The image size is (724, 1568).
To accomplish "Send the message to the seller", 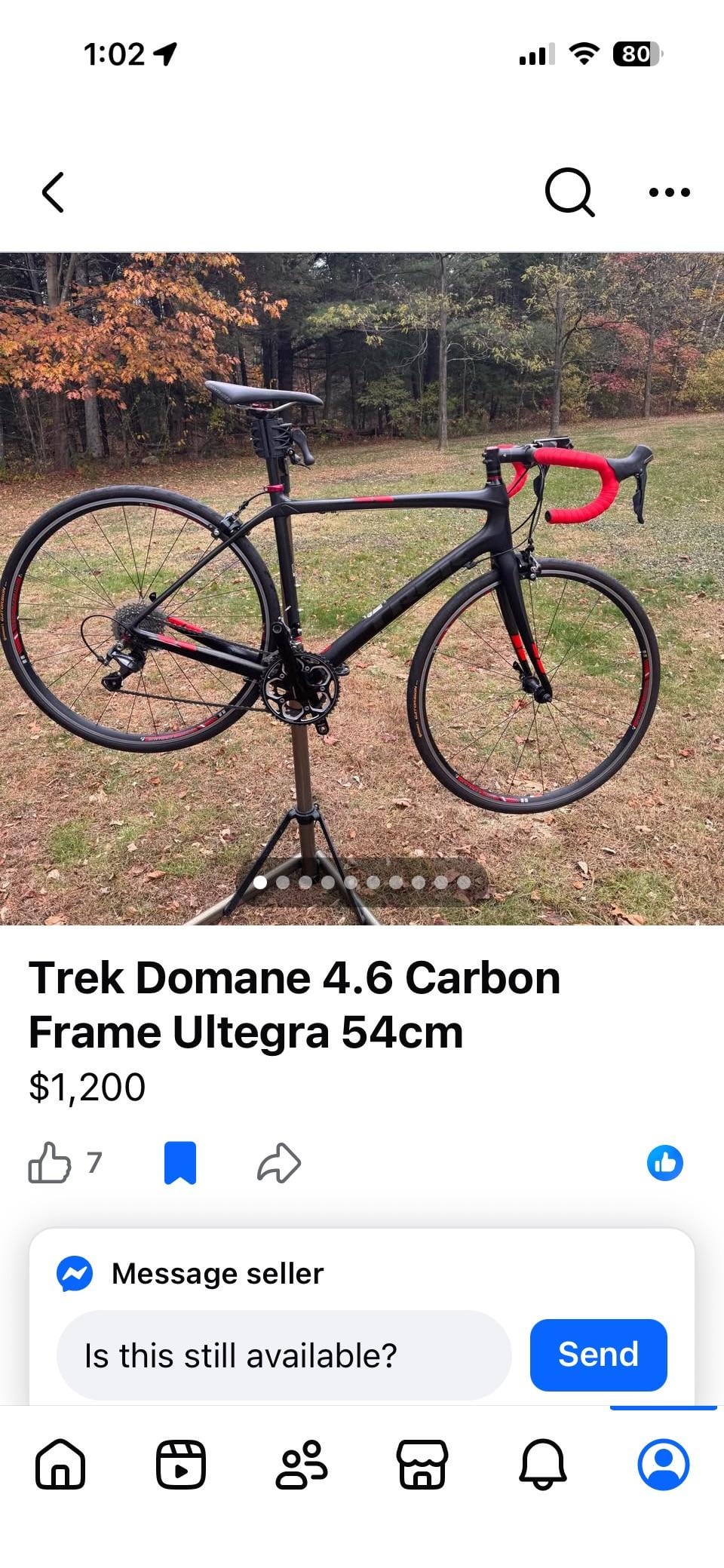I will (598, 1355).
